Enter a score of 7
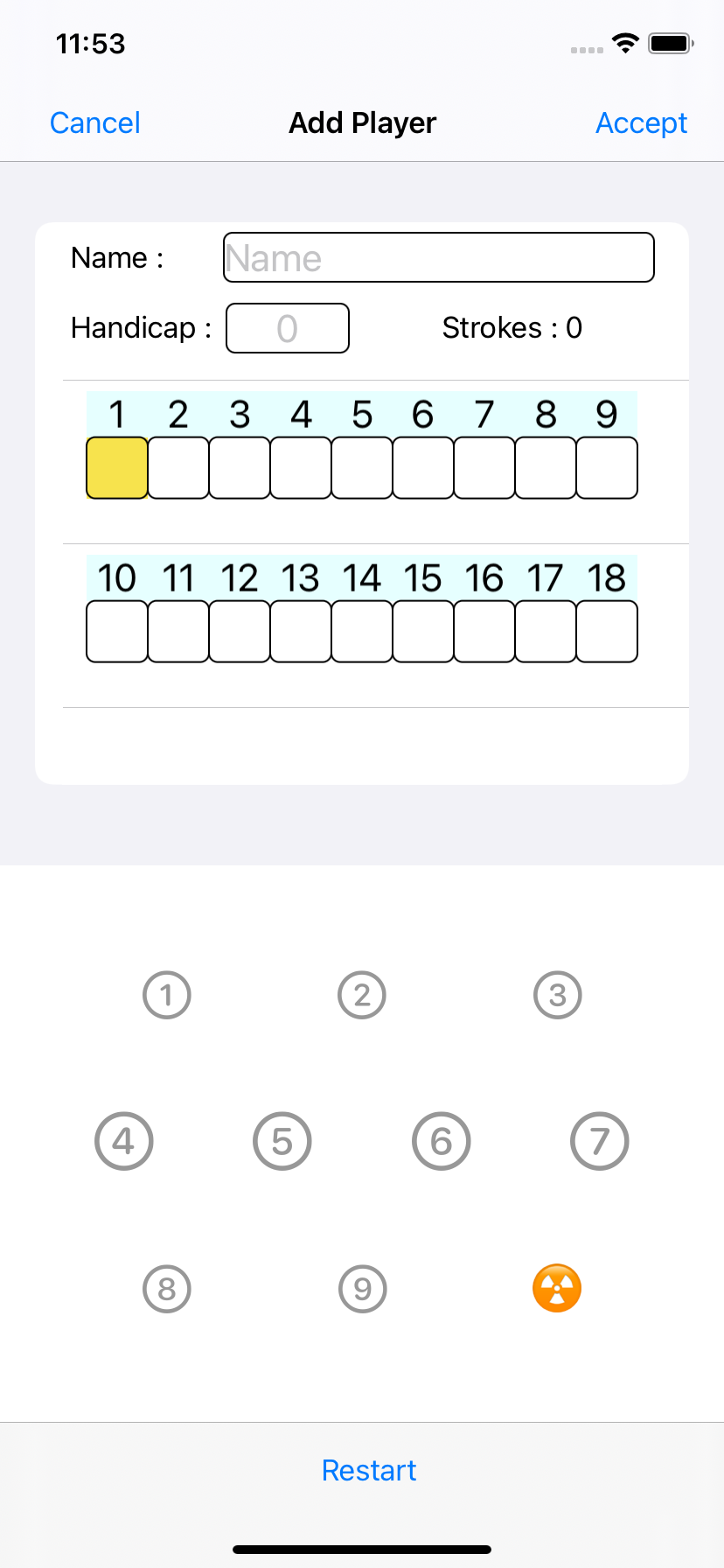This screenshot has height=1568, width=724. pyautogui.click(x=600, y=1141)
